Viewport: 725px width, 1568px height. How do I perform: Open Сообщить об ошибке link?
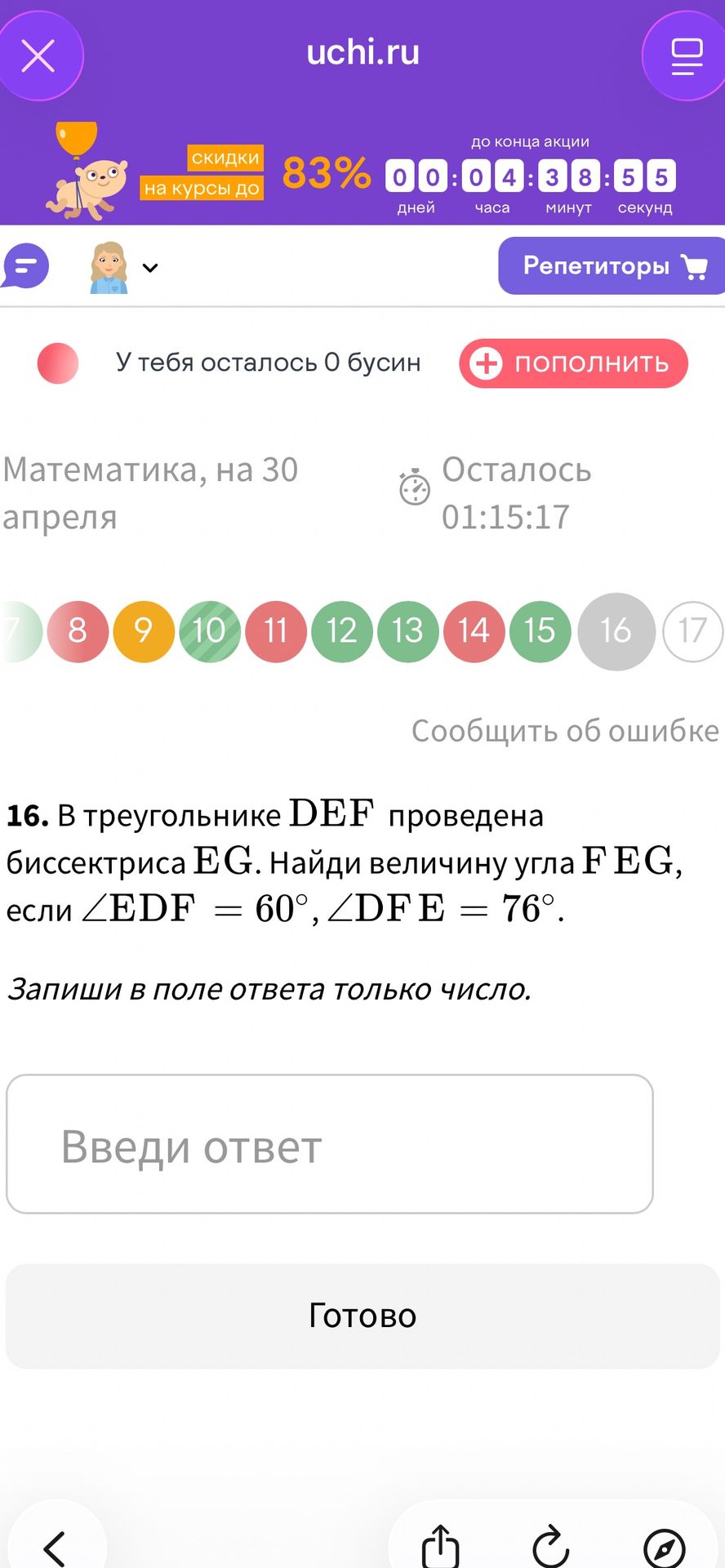[x=565, y=731]
